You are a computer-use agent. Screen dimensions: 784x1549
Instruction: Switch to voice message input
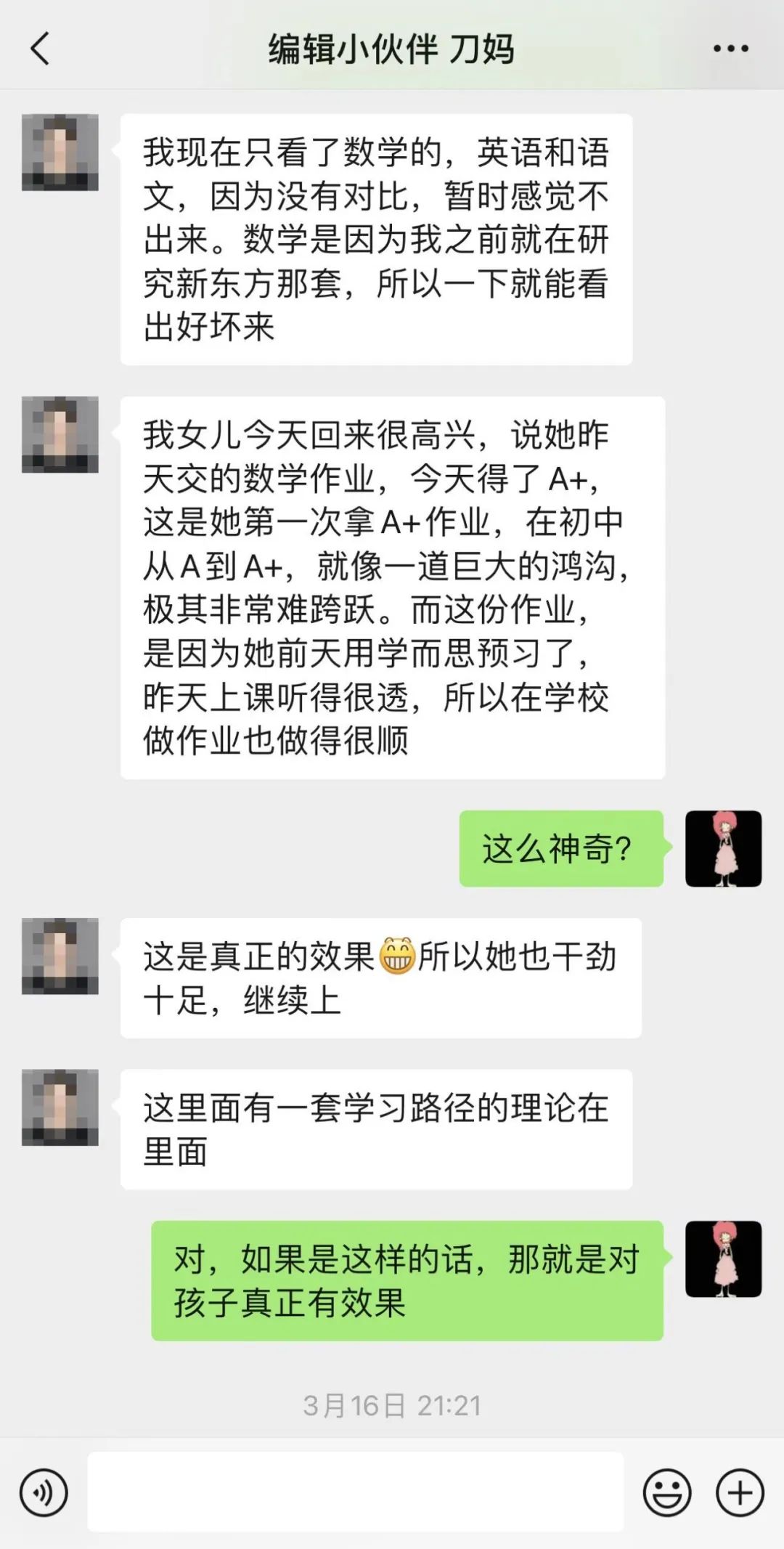point(44,1493)
